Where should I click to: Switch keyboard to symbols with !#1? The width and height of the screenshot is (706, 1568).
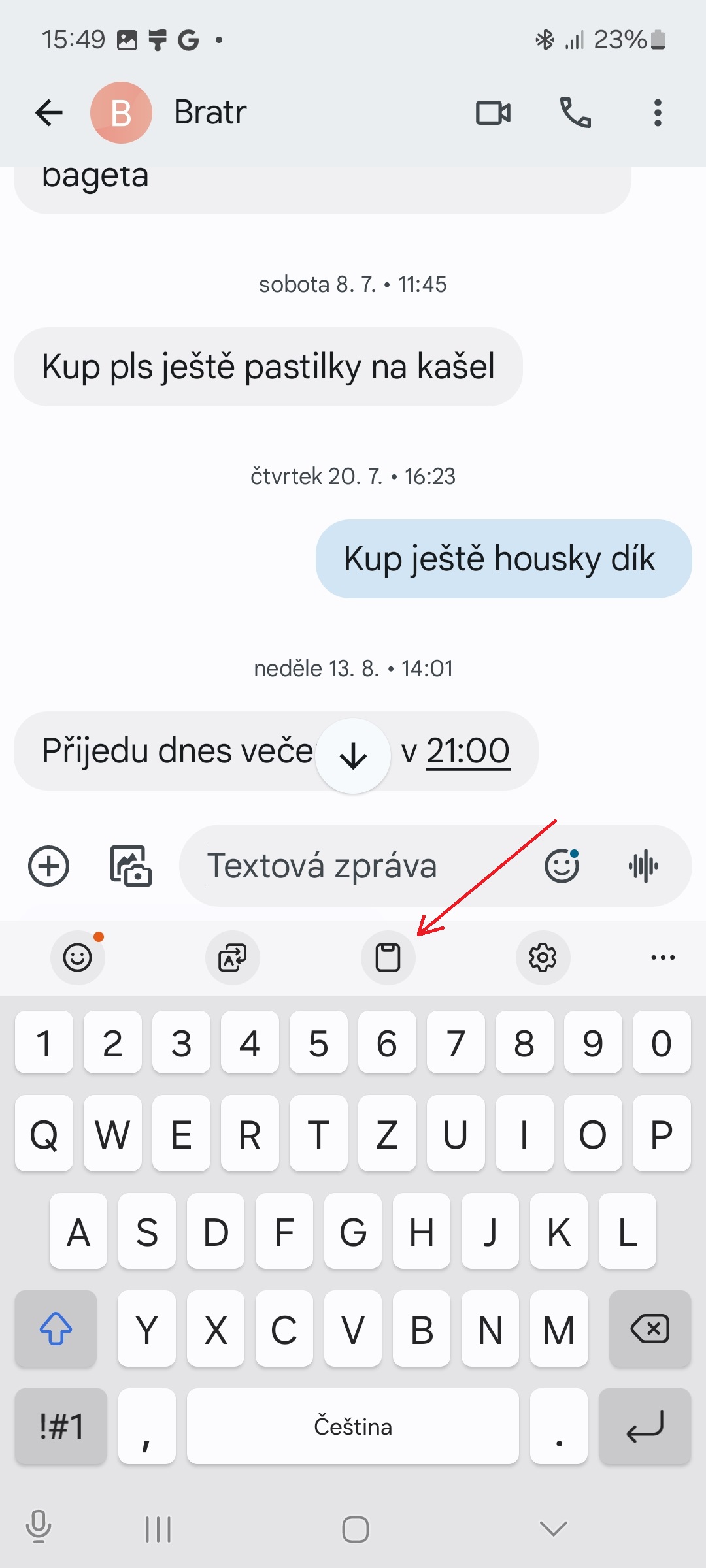(61, 1426)
